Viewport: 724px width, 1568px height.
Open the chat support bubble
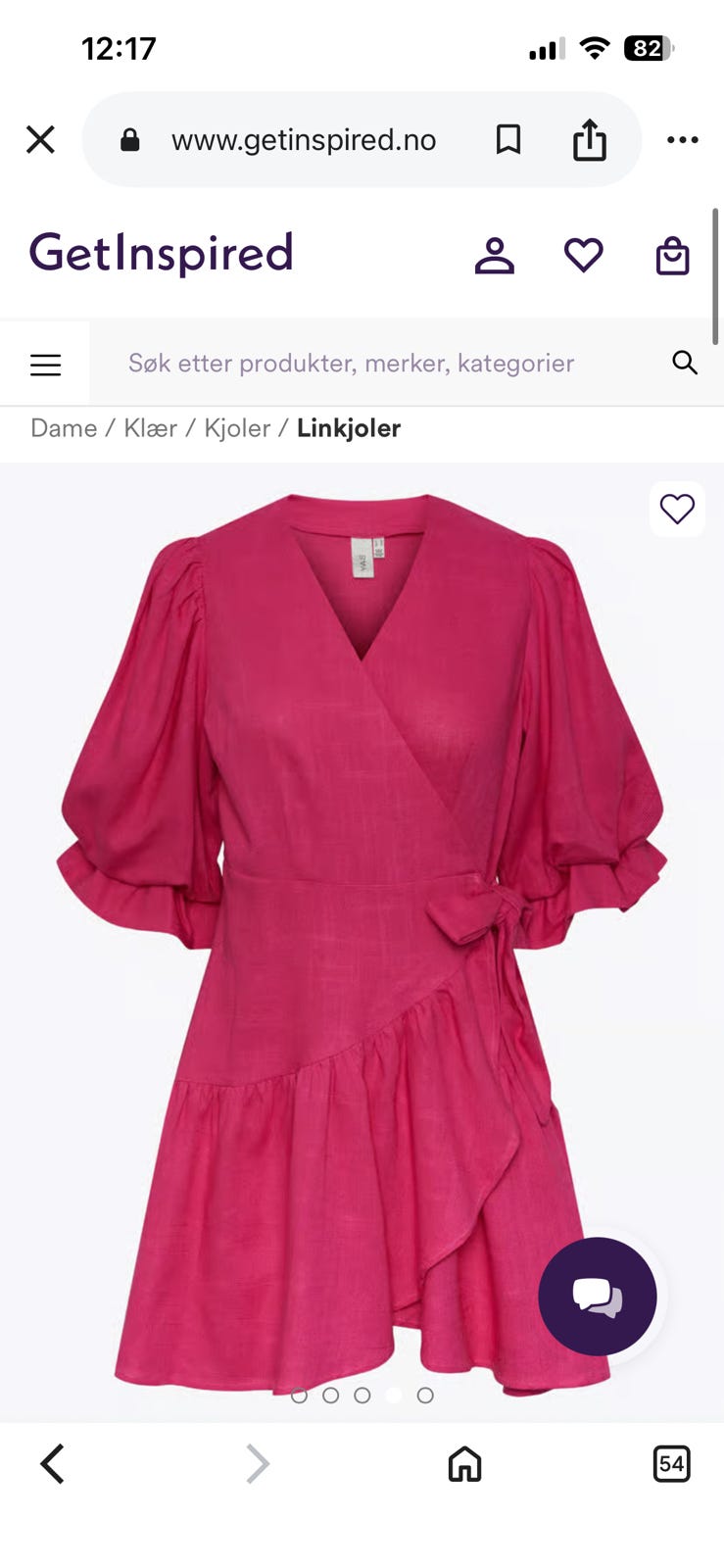click(x=598, y=1296)
